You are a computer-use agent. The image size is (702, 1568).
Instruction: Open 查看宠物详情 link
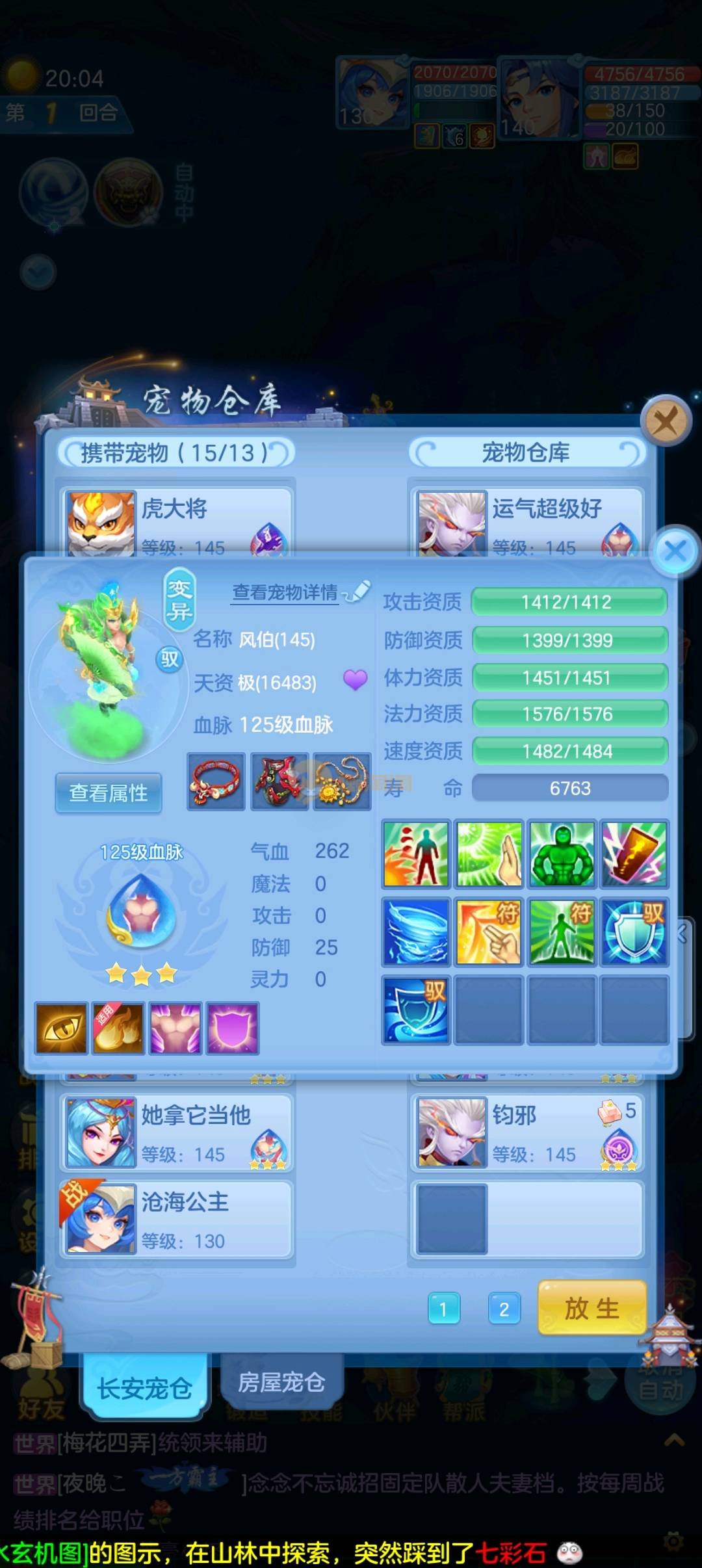click(285, 592)
